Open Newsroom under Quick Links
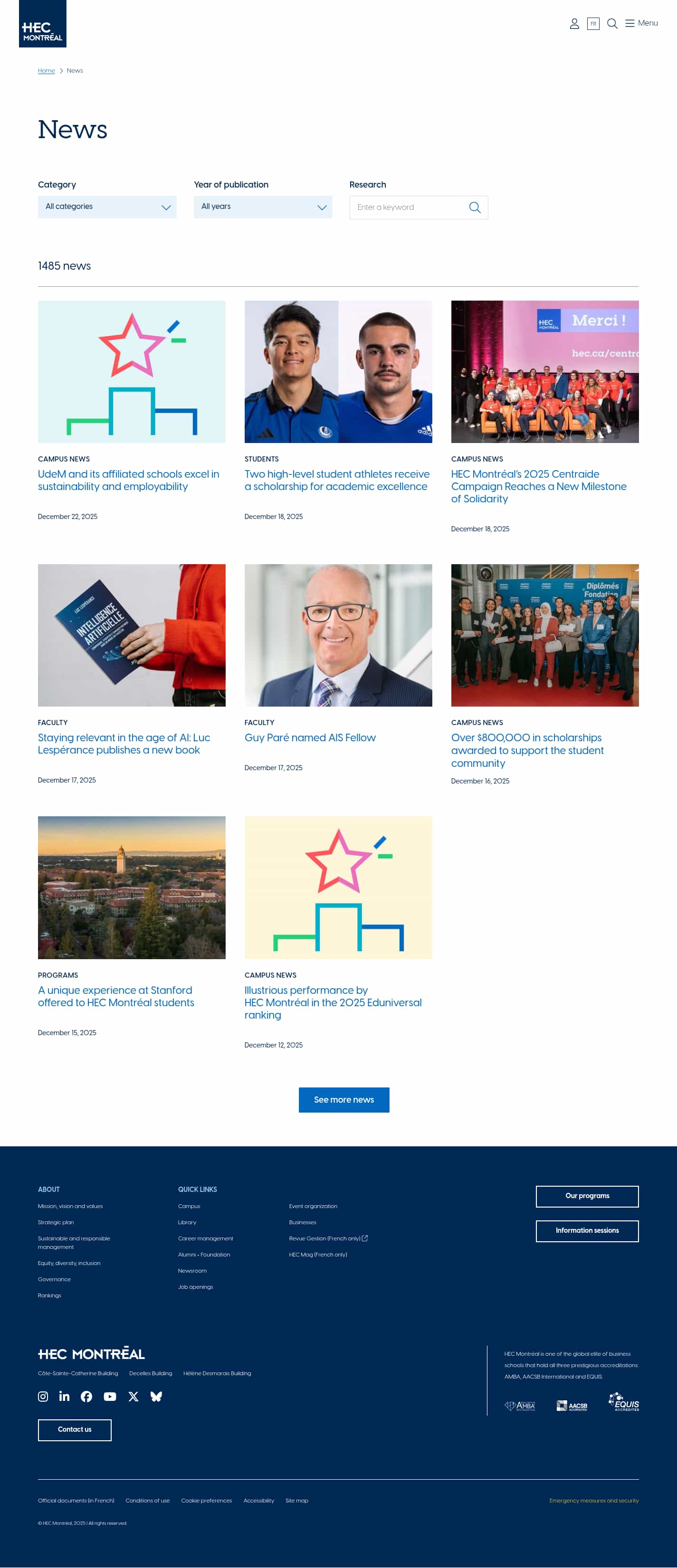Screen dimensions: 677x1568 point(192,1270)
